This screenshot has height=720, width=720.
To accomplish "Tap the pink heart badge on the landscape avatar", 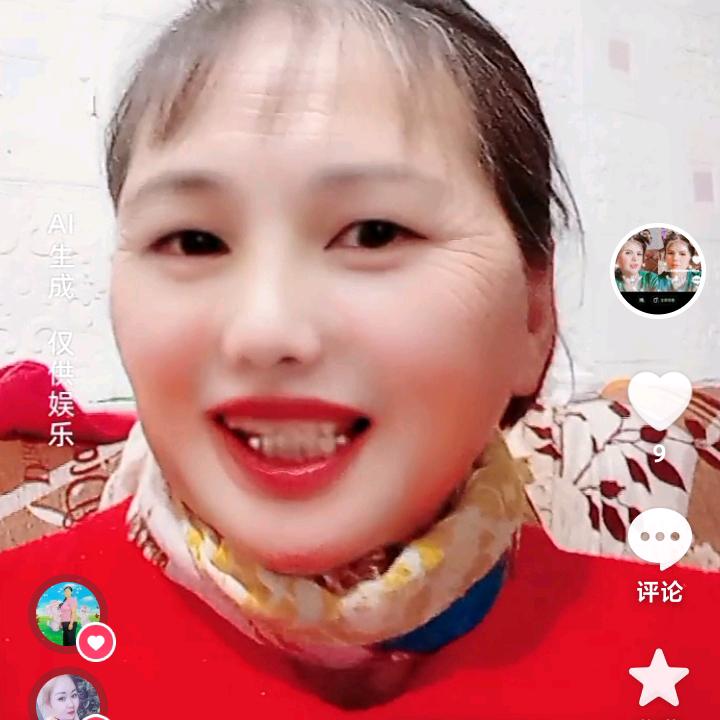I will 96,642.
